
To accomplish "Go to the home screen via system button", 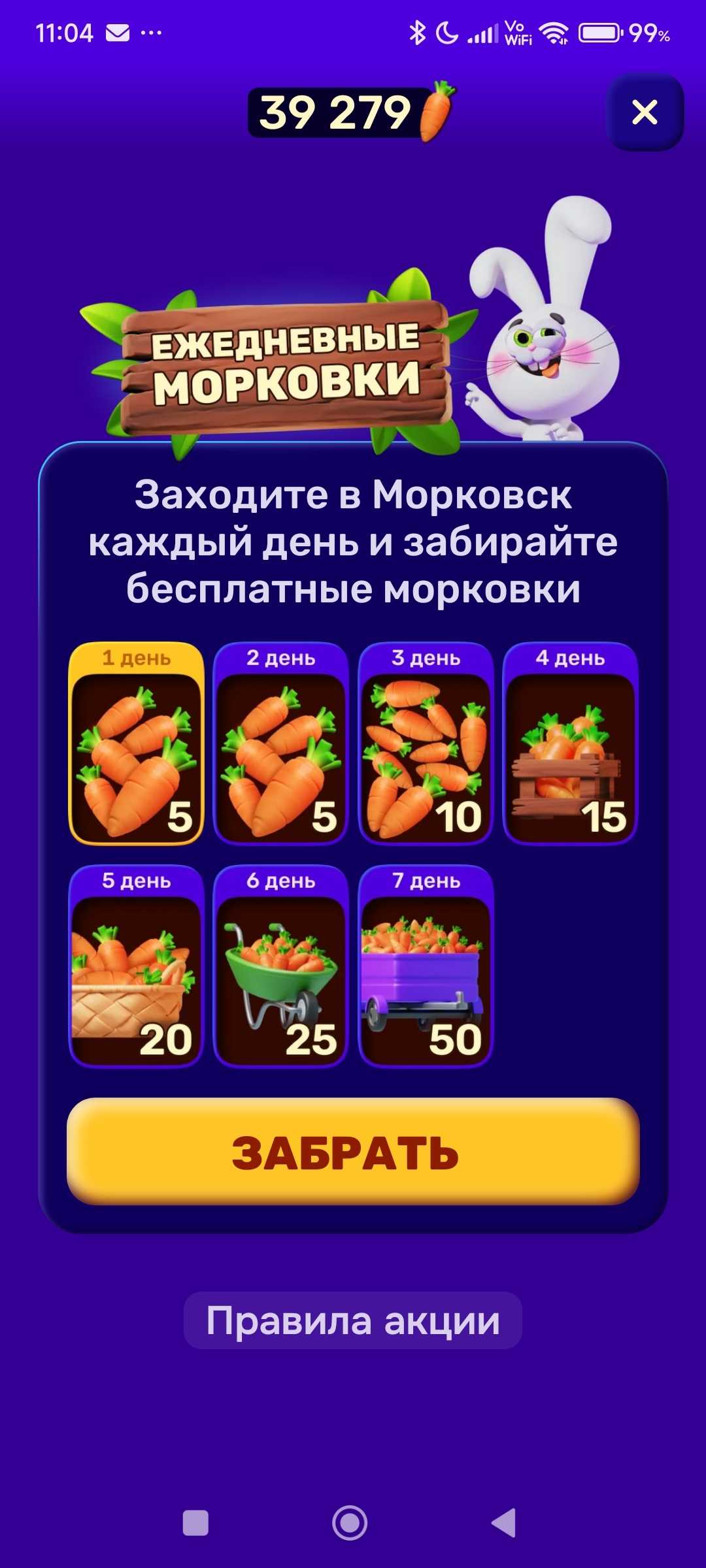I will [350, 1523].
